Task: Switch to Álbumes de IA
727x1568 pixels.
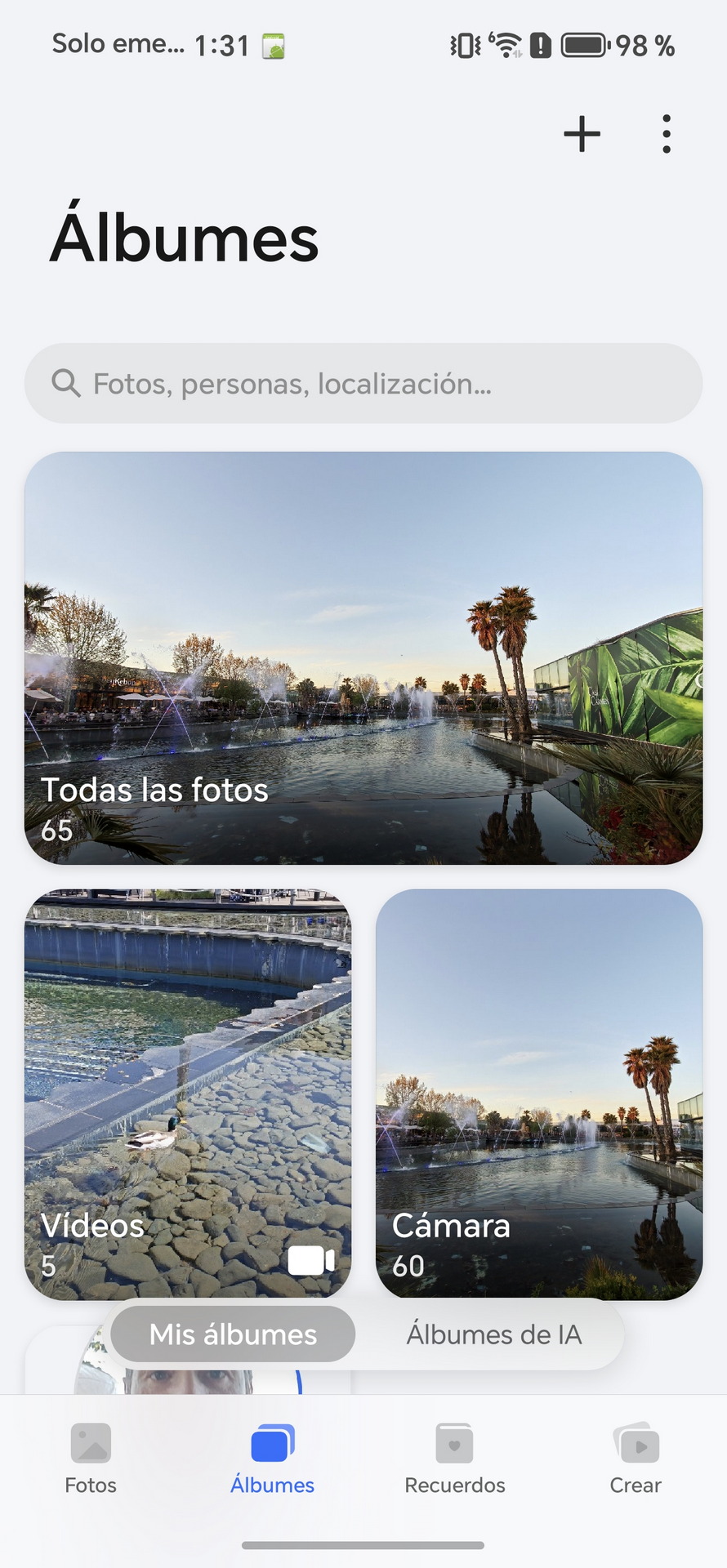Action: click(494, 1334)
